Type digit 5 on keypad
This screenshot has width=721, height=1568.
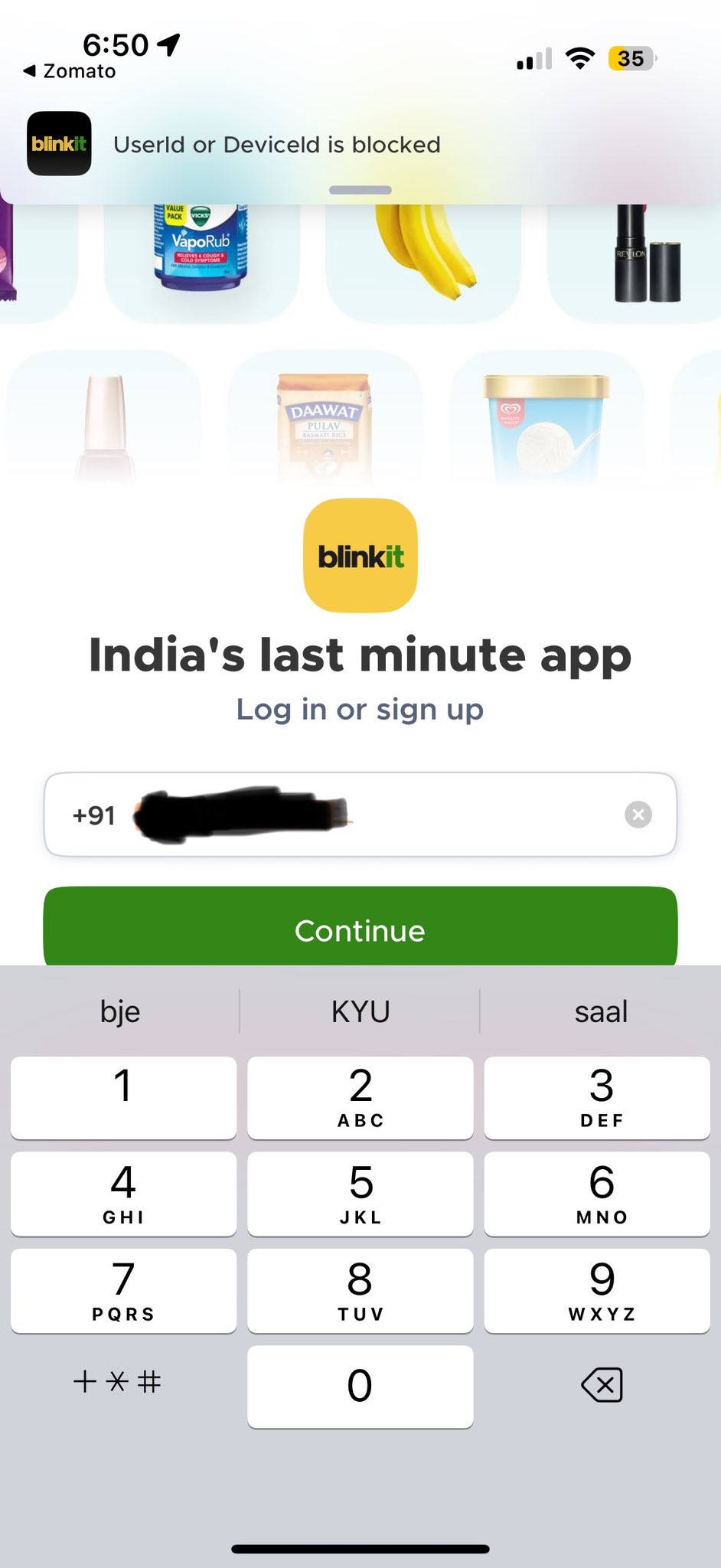360,1193
